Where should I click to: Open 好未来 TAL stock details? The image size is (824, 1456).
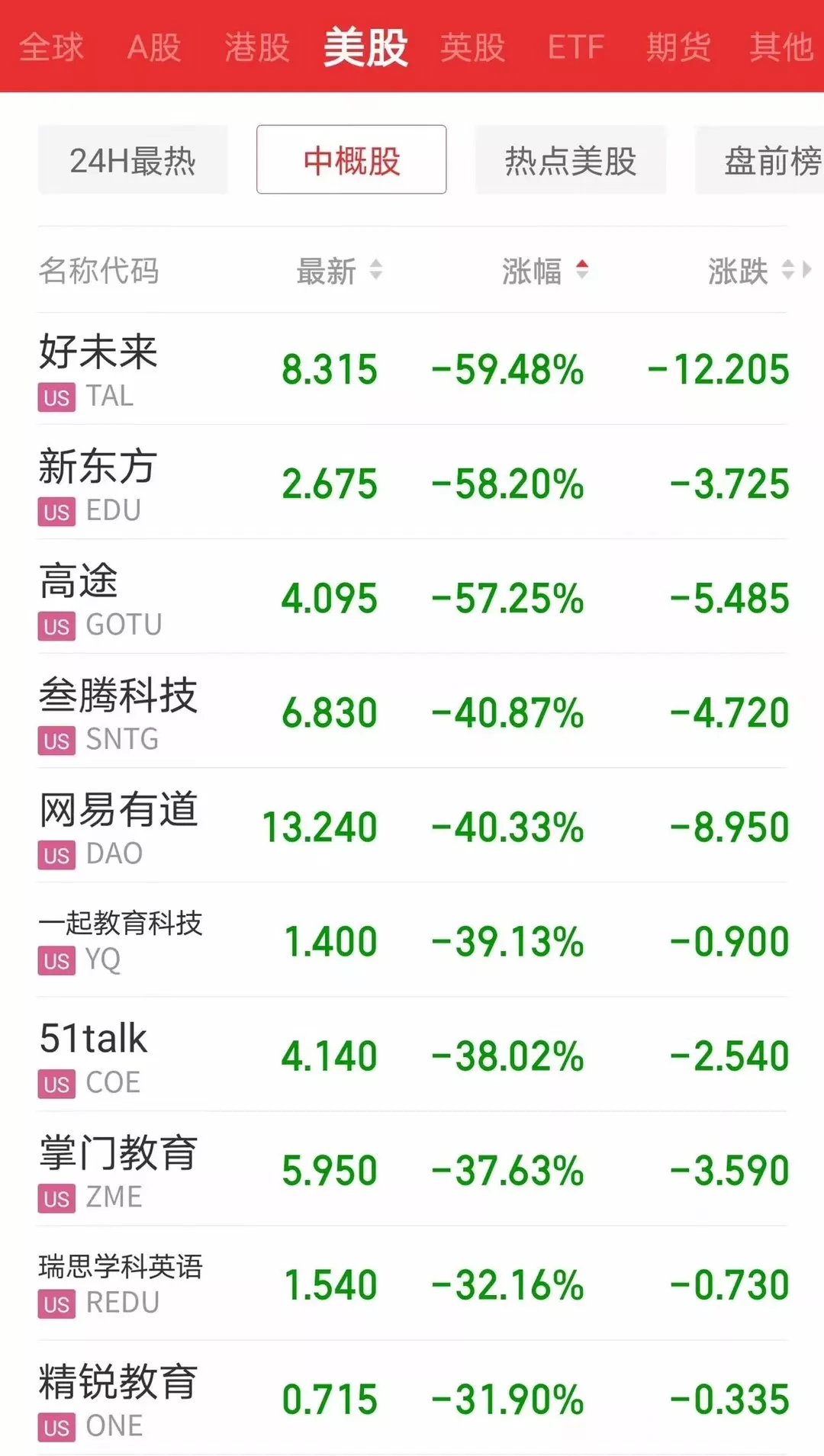tap(412, 369)
